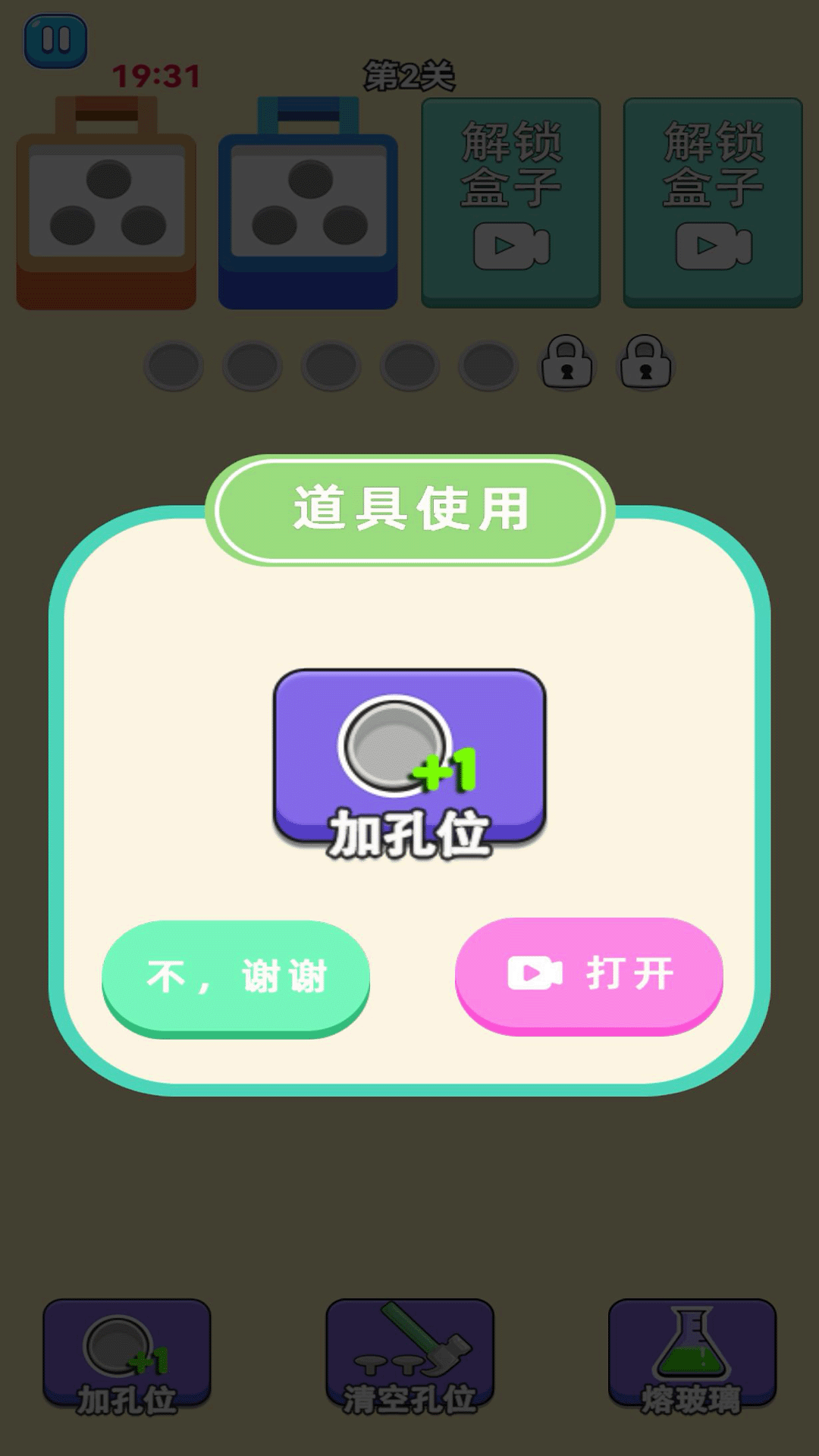Click the first locked slot padlock
Screen dimensions: 819x1456
tap(568, 365)
